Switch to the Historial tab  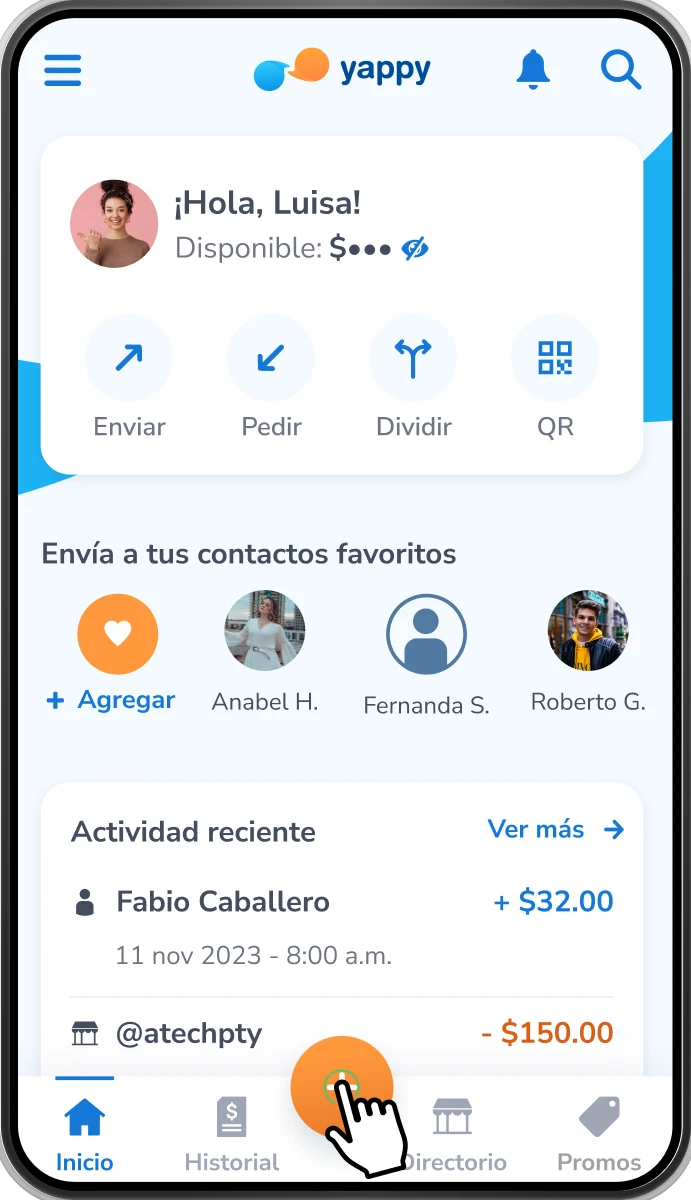[232, 1134]
